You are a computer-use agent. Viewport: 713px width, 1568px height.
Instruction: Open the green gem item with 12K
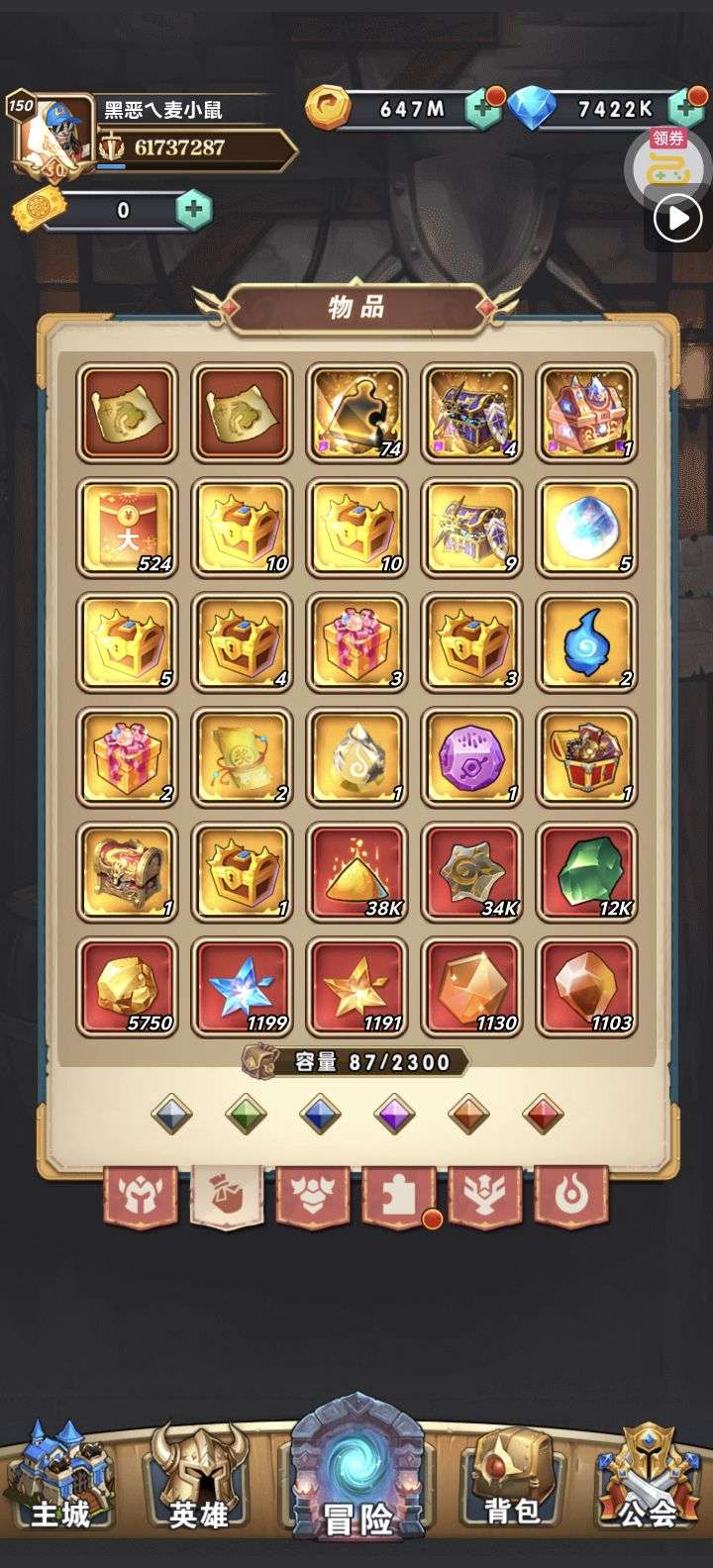coord(586,872)
